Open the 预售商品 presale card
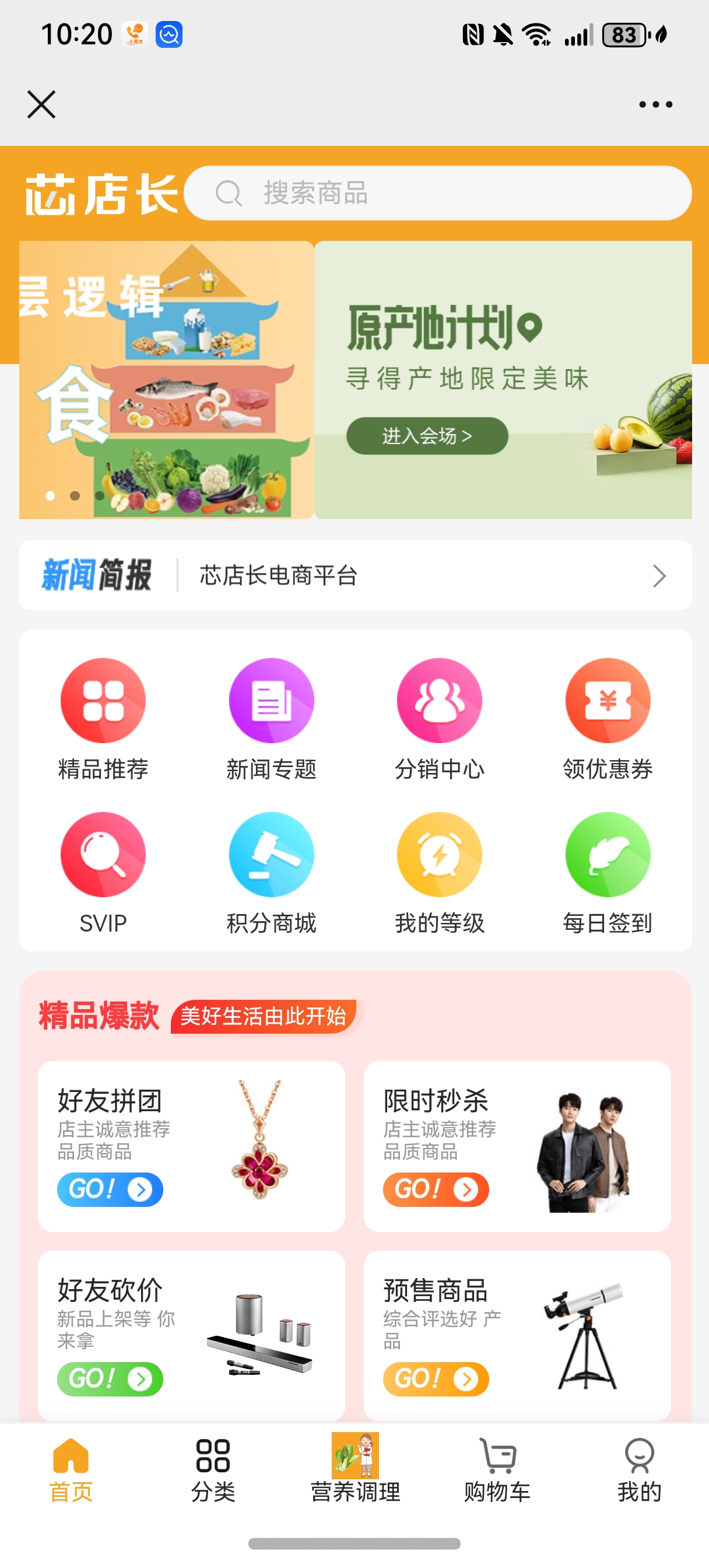 click(x=517, y=1335)
